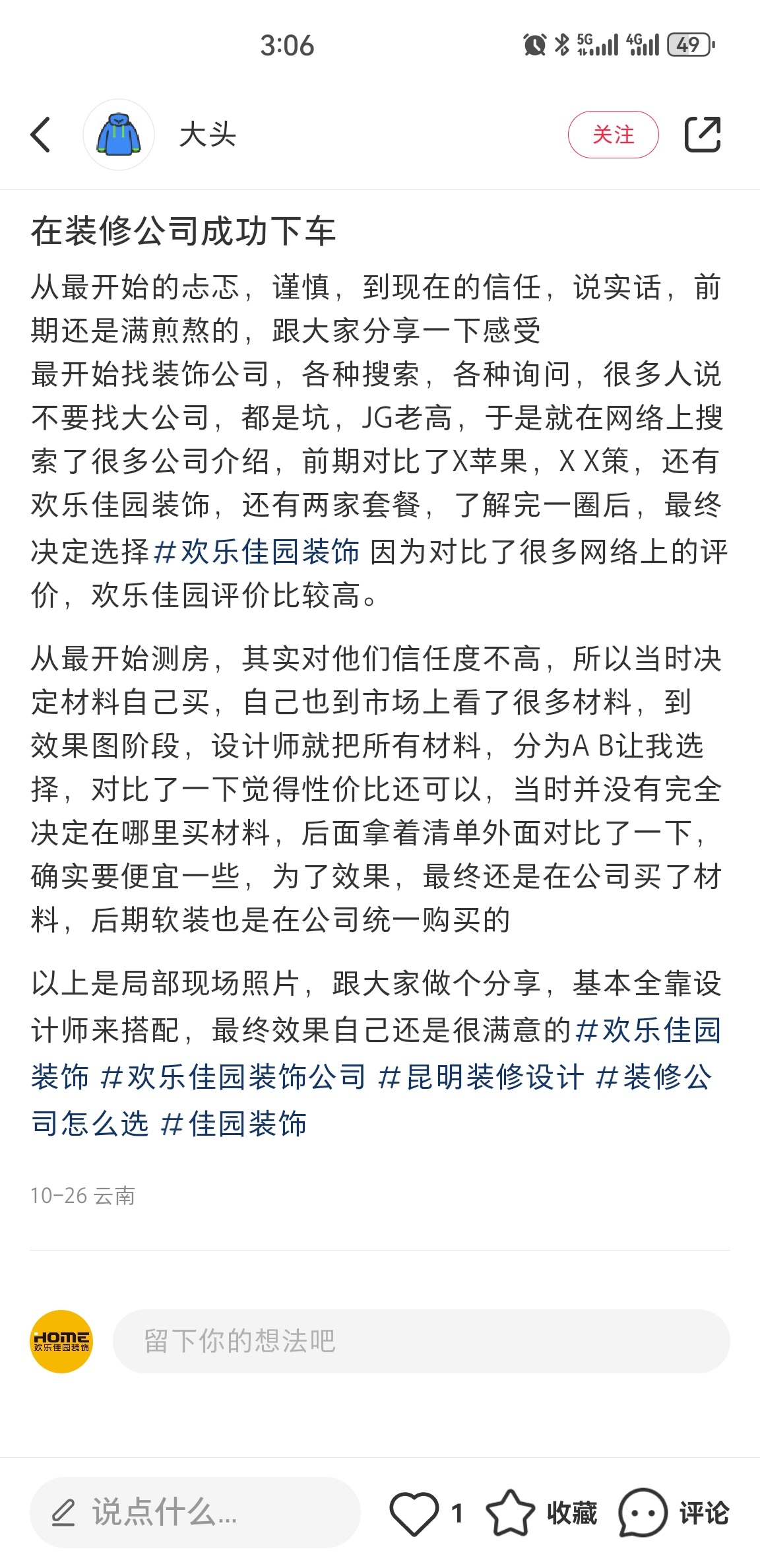The width and height of the screenshot is (760, 1568).
Task: Like this post with the heart
Action: click(414, 1513)
